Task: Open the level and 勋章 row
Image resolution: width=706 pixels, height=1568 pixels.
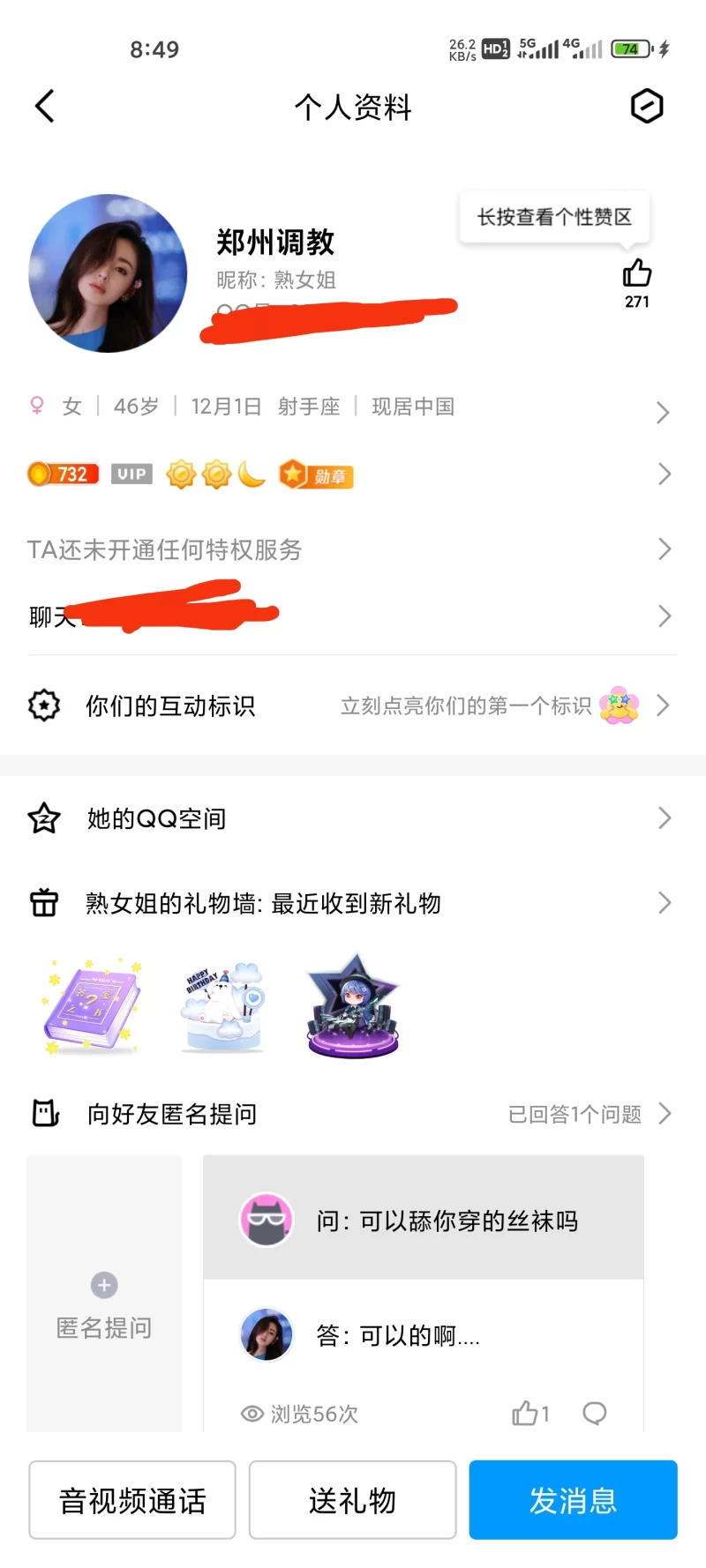Action: click(x=353, y=475)
